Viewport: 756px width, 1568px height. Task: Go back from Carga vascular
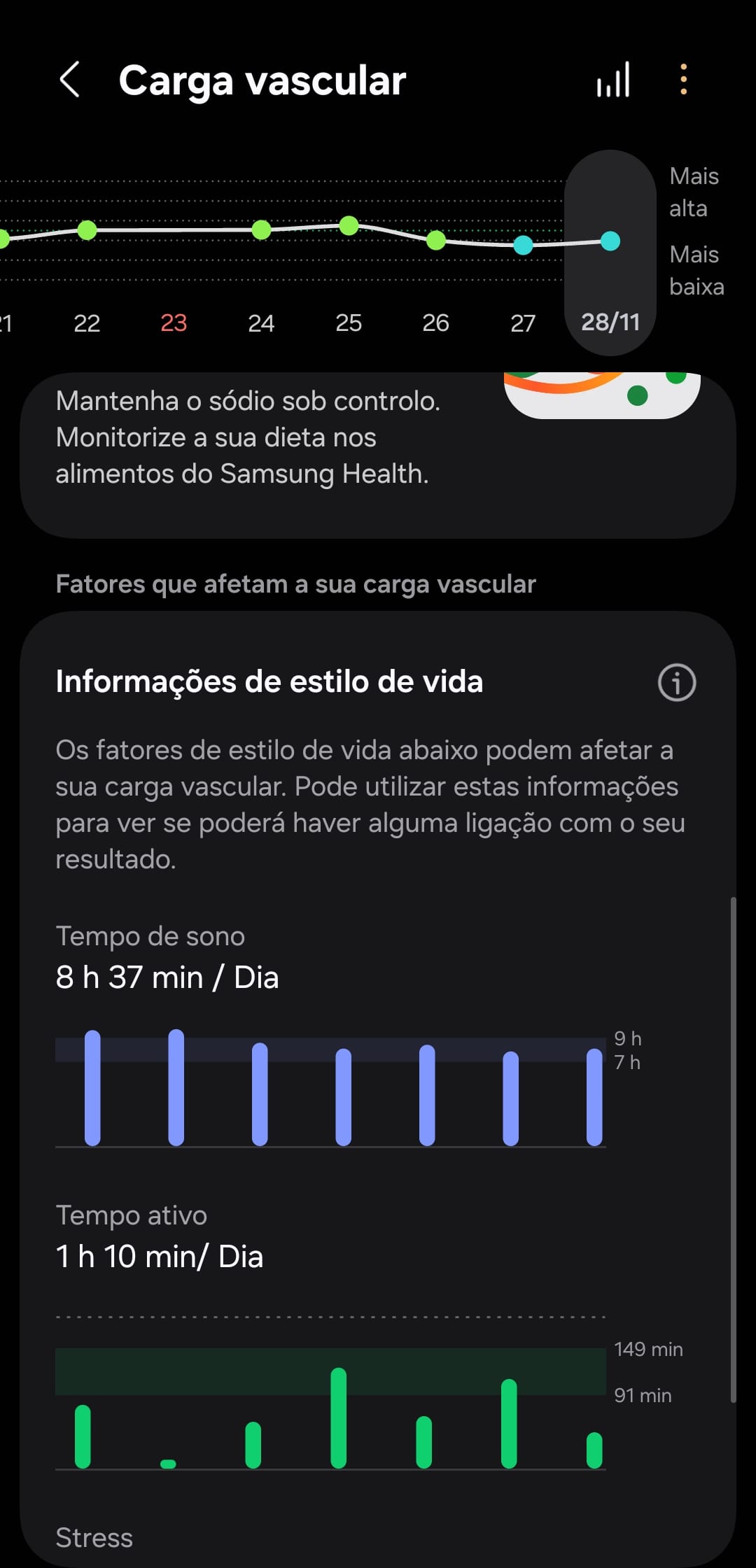point(70,80)
